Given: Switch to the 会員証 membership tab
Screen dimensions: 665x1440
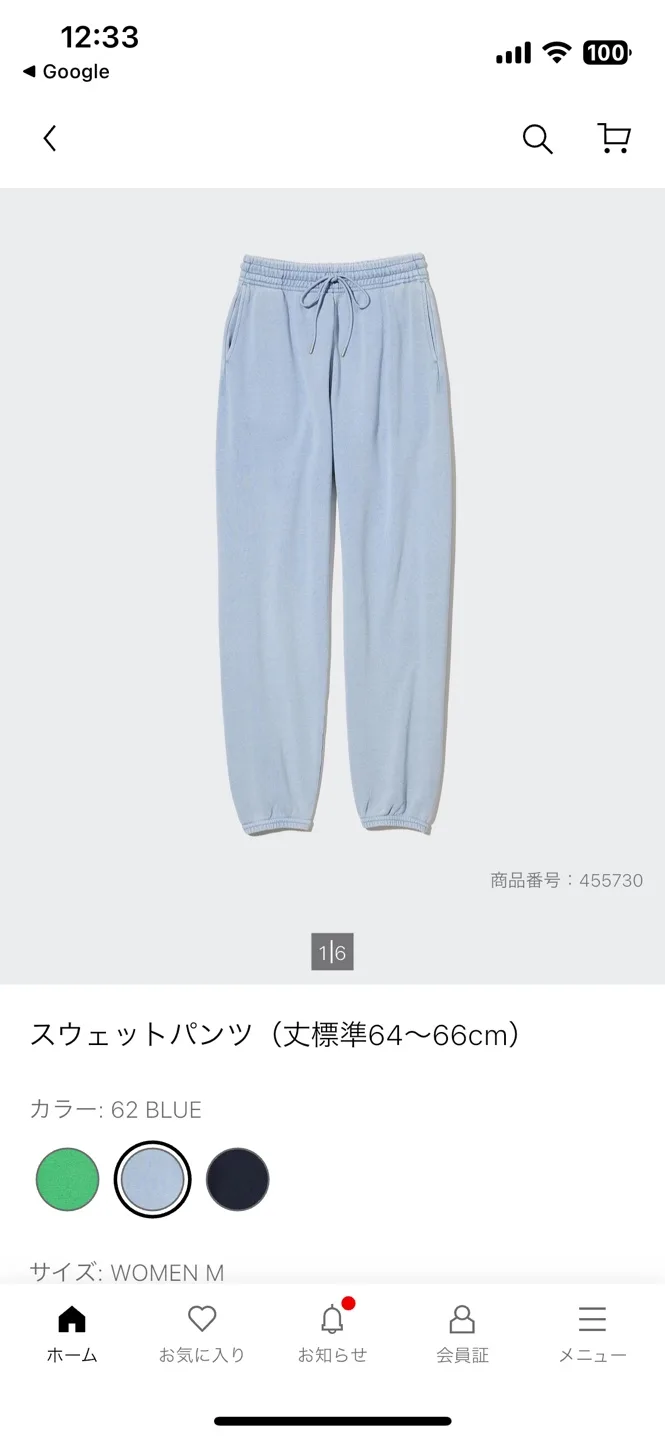Looking at the screenshot, I should (462, 1334).
